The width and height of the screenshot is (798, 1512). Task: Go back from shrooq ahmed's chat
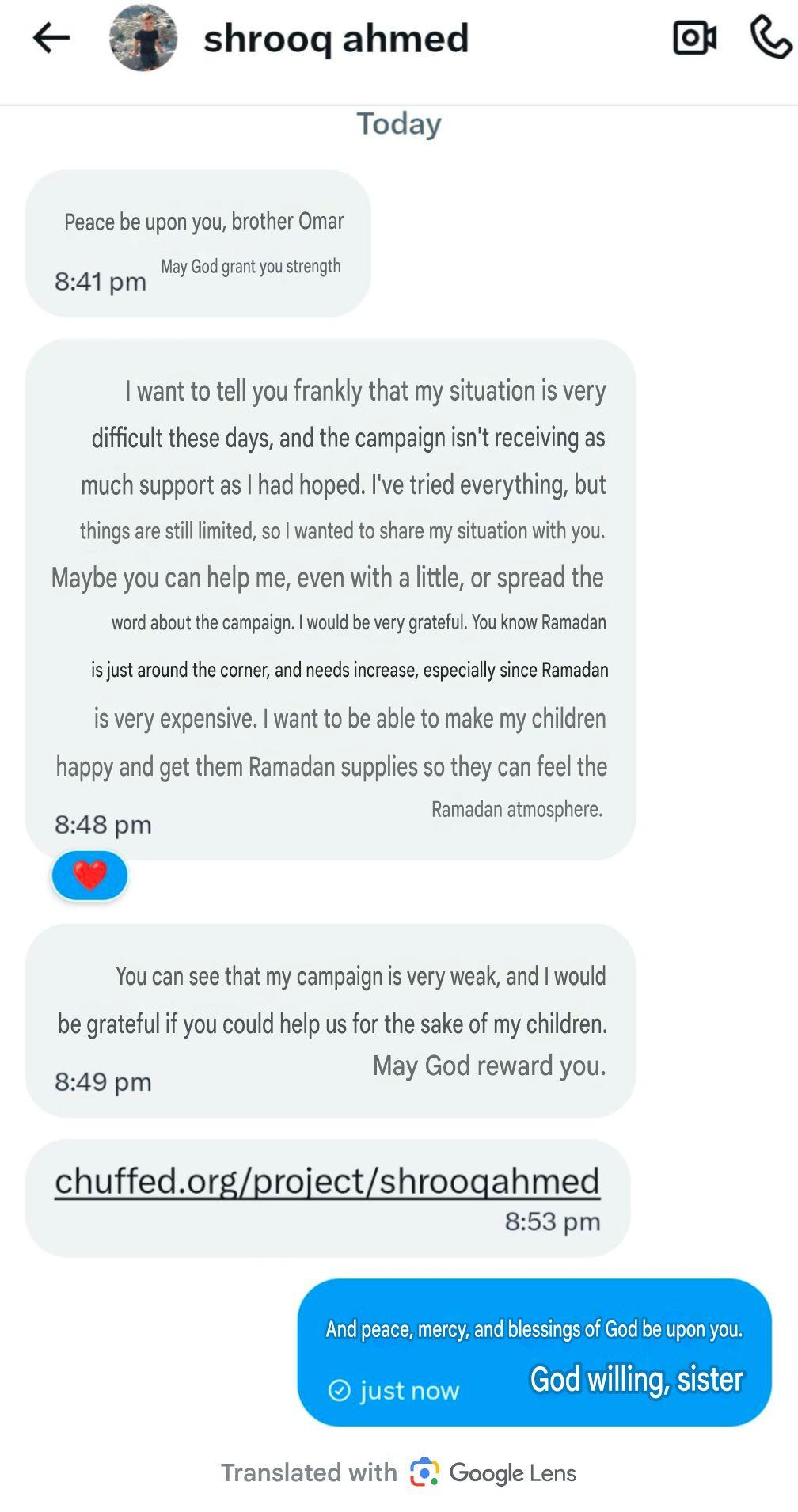(x=51, y=38)
